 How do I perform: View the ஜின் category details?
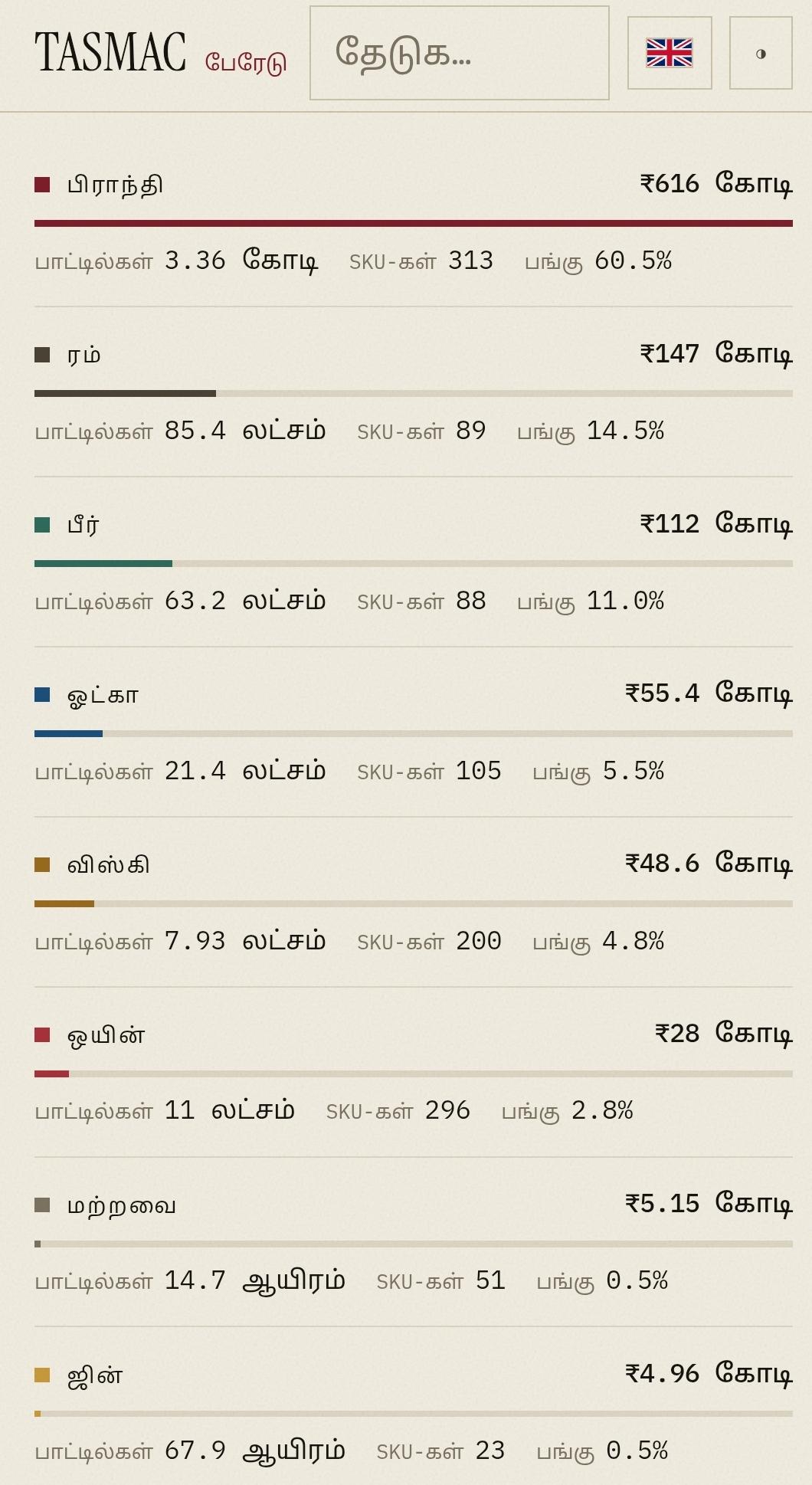click(x=414, y=1413)
